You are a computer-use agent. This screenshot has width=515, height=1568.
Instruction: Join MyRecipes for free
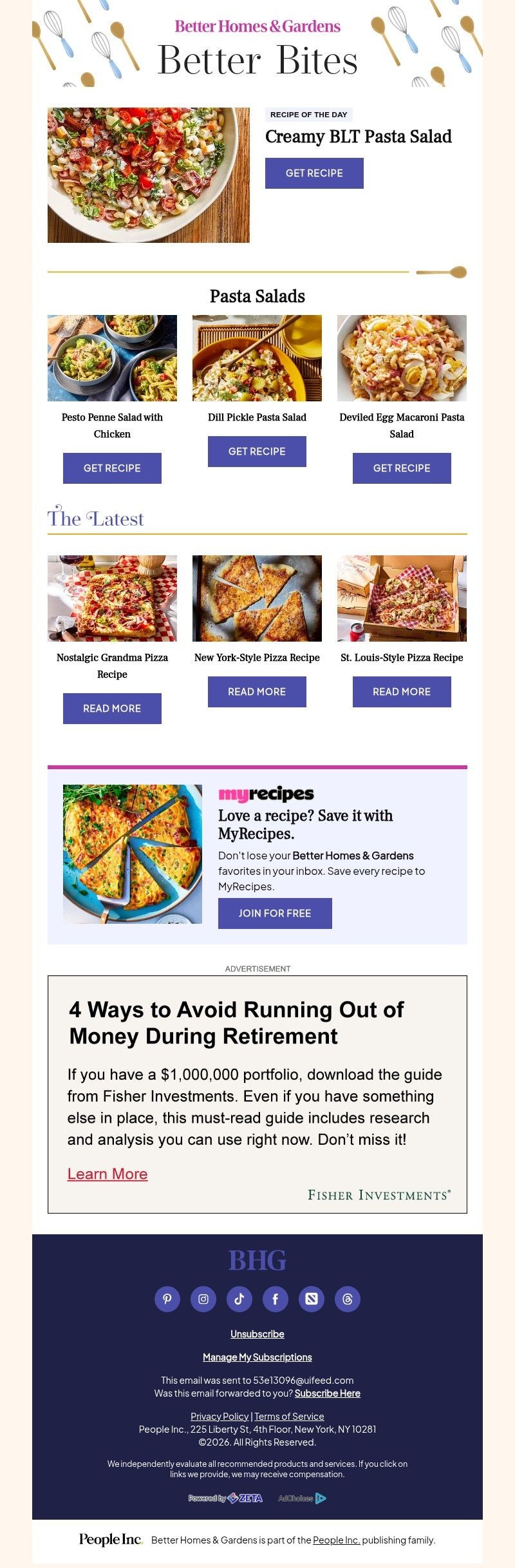[275, 913]
